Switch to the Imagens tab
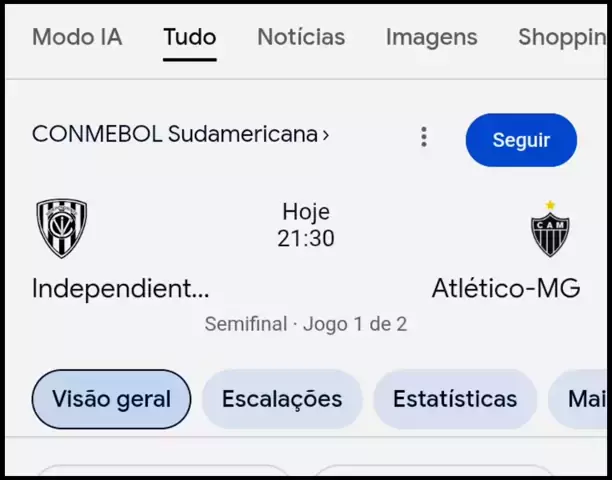 (x=431, y=38)
